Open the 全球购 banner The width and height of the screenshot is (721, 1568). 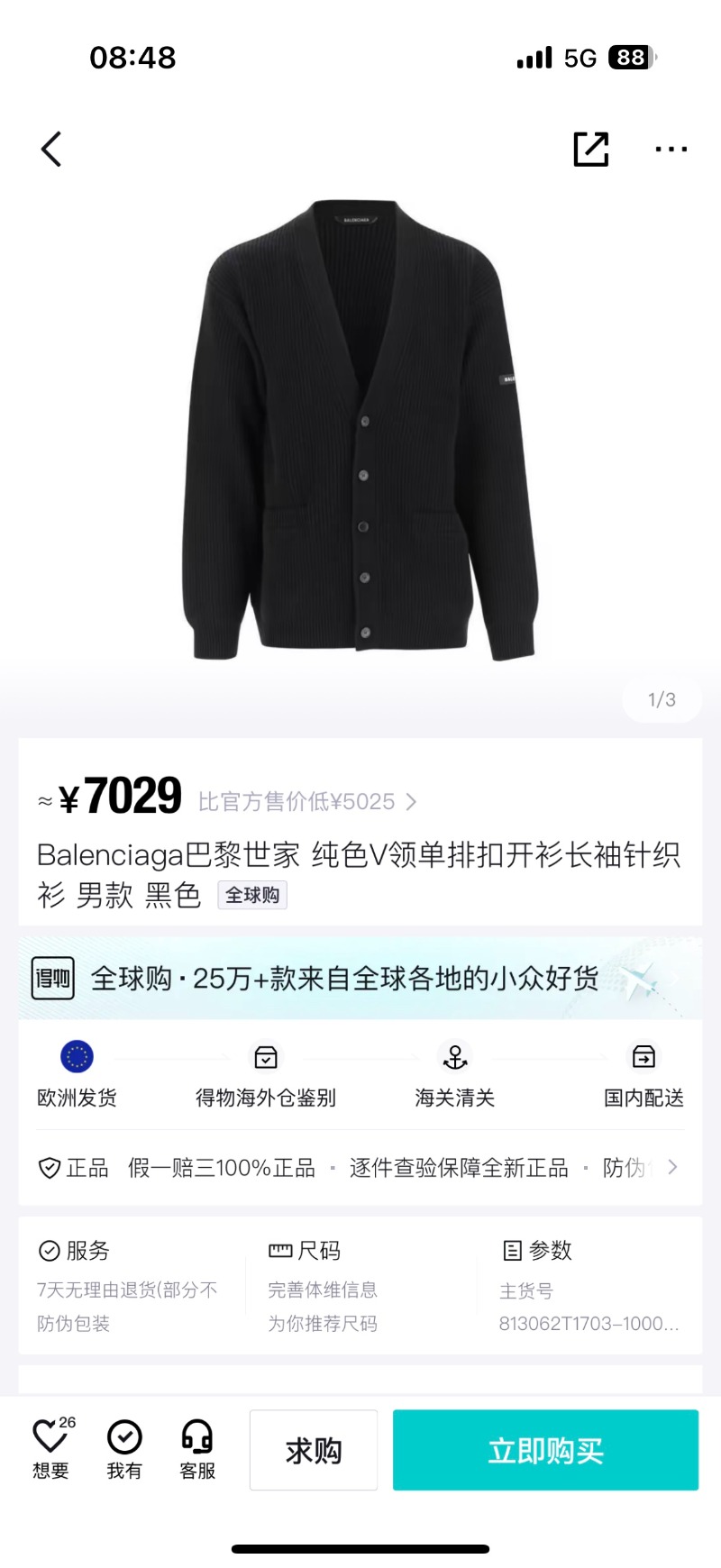tap(360, 978)
